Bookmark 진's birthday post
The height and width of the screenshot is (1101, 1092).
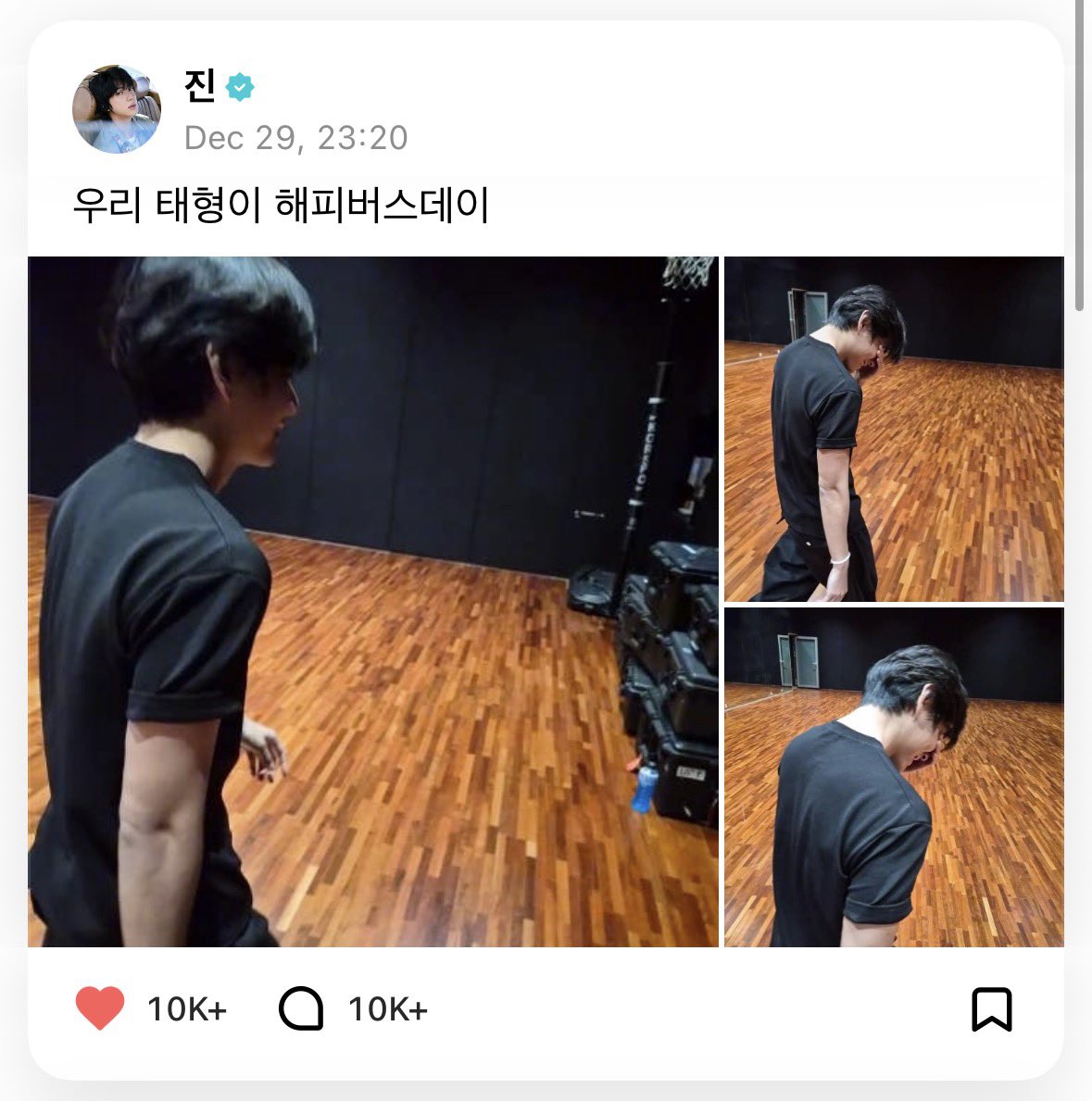coord(991,1008)
